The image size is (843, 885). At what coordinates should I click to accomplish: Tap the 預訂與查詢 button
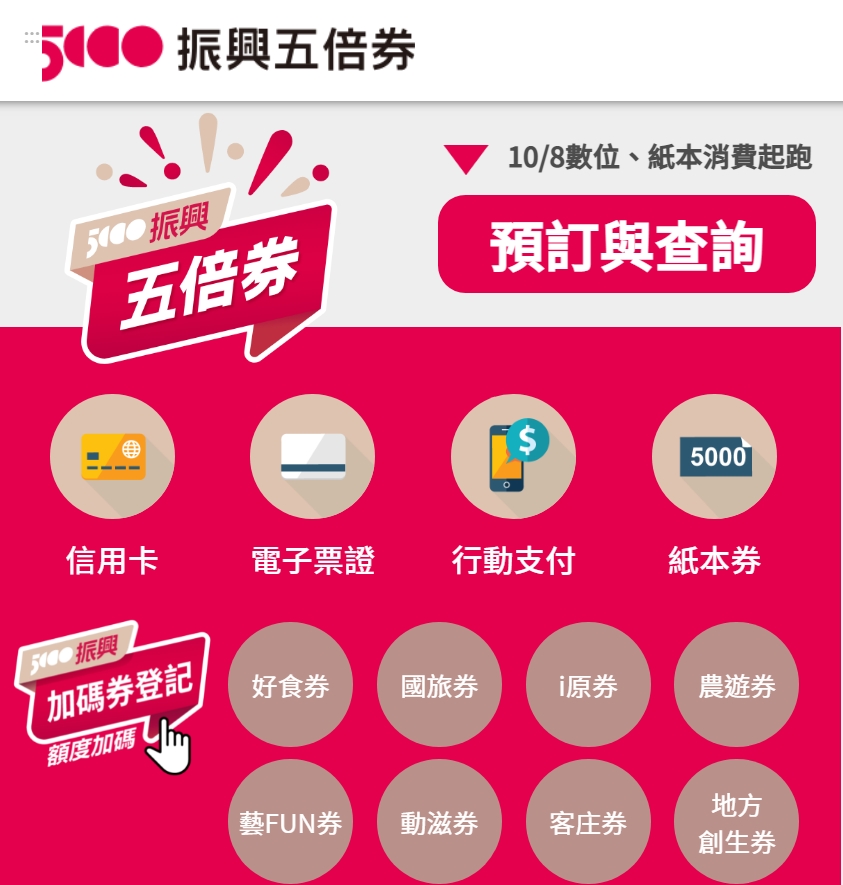pos(626,245)
